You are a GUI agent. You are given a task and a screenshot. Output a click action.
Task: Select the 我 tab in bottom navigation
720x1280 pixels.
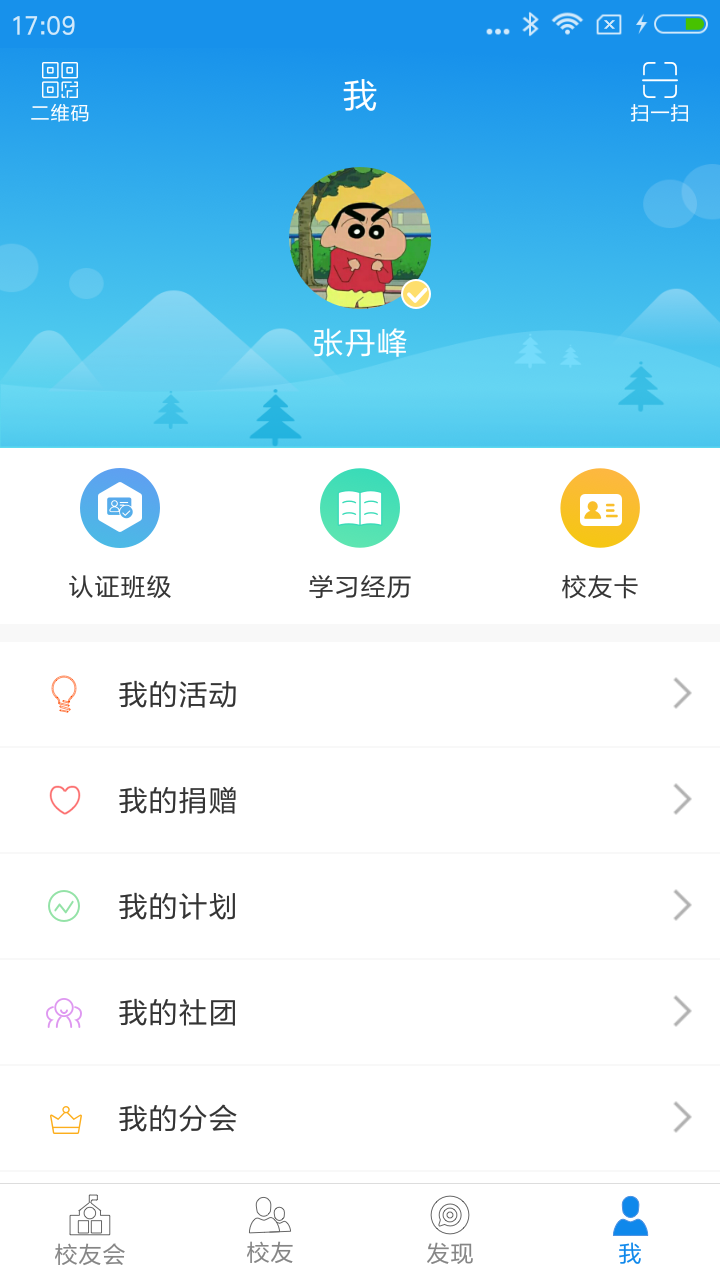tap(630, 1232)
